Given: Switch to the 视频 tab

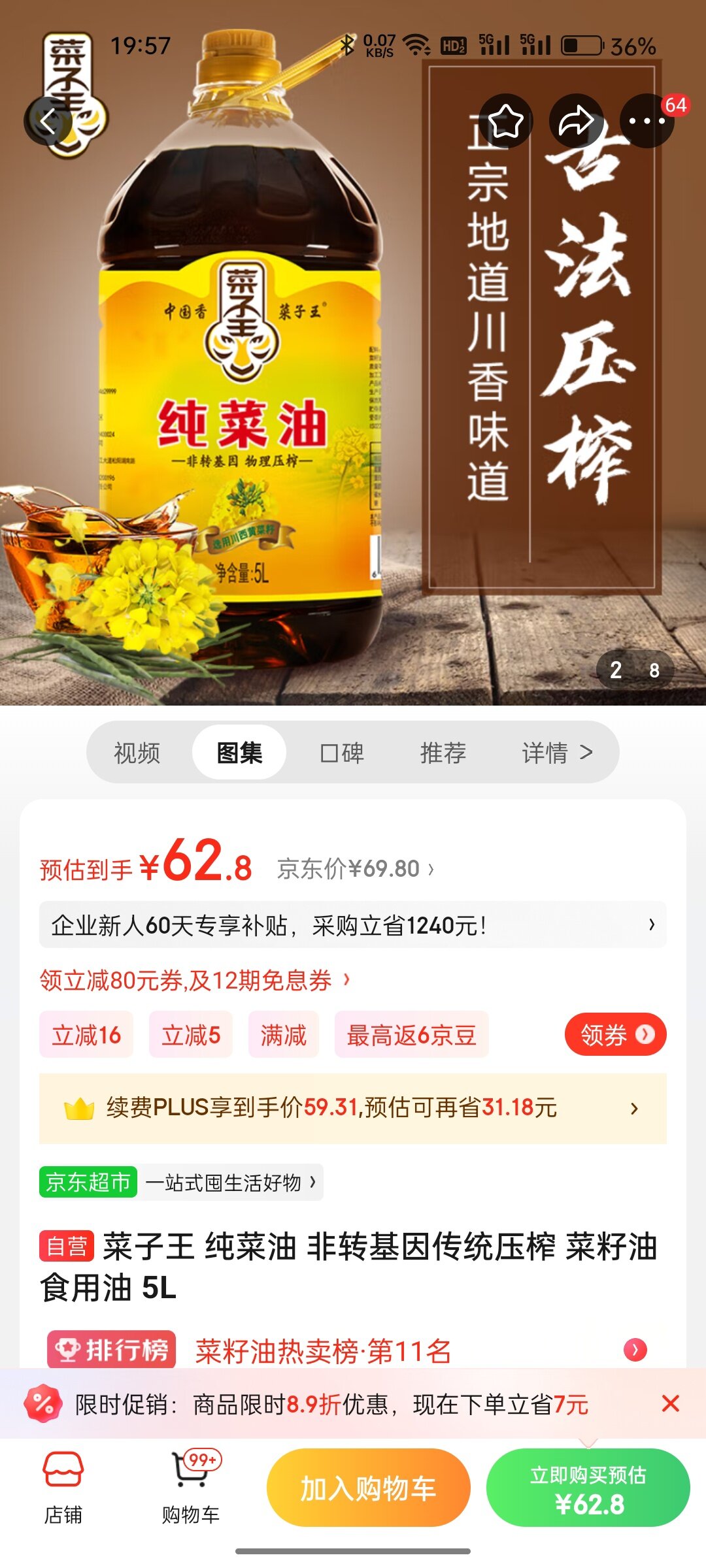Looking at the screenshot, I should pos(137,753).
